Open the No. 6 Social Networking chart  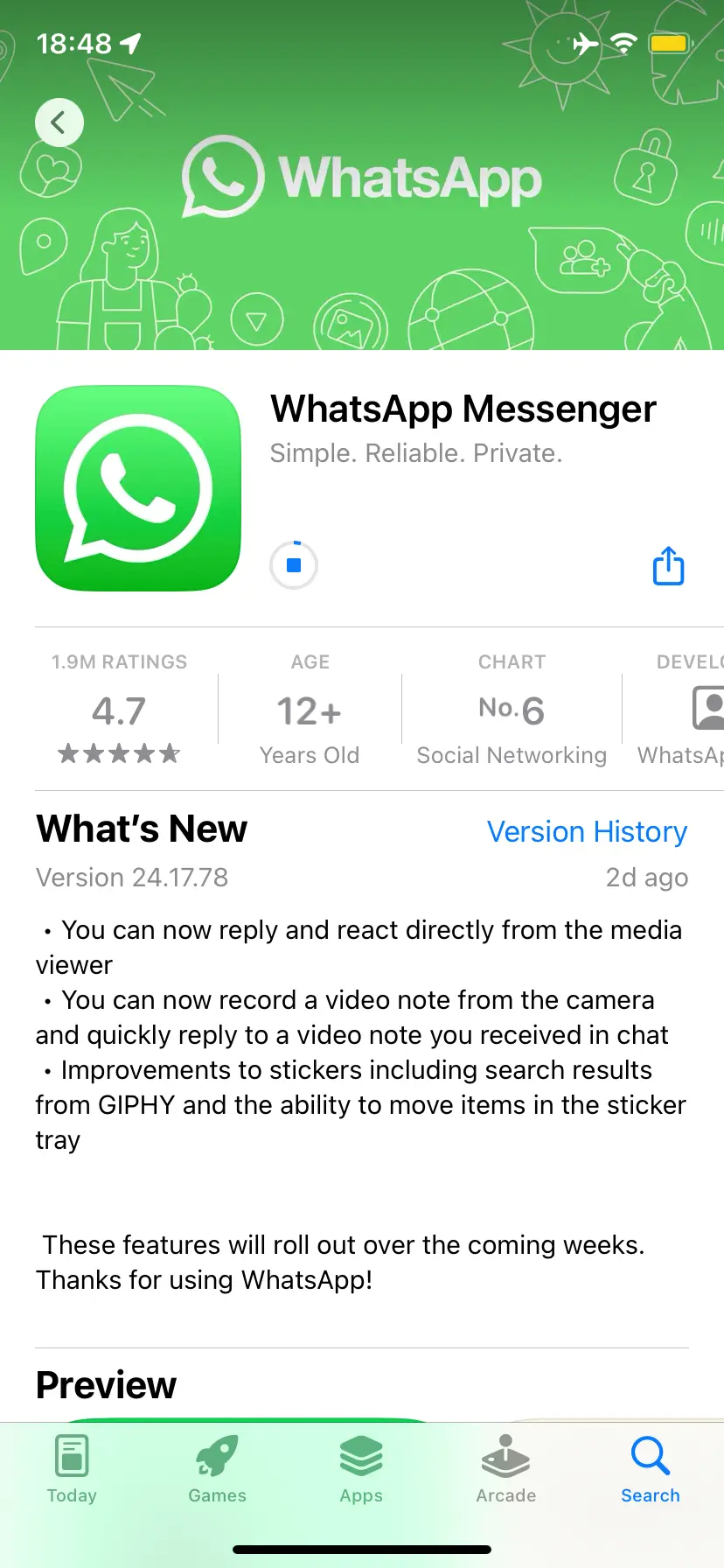click(x=512, y=710)
